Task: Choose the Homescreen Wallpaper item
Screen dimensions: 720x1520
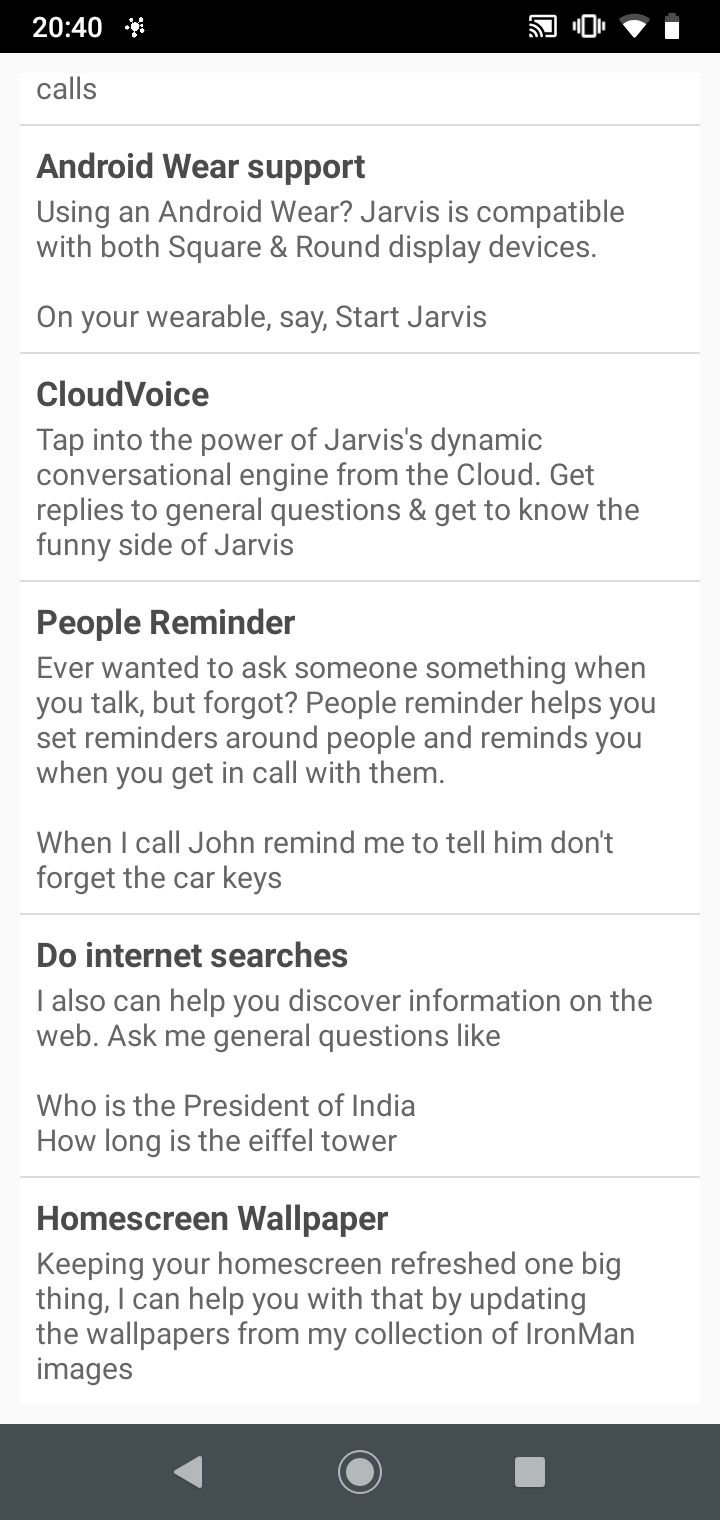Action: point(360,1291)
